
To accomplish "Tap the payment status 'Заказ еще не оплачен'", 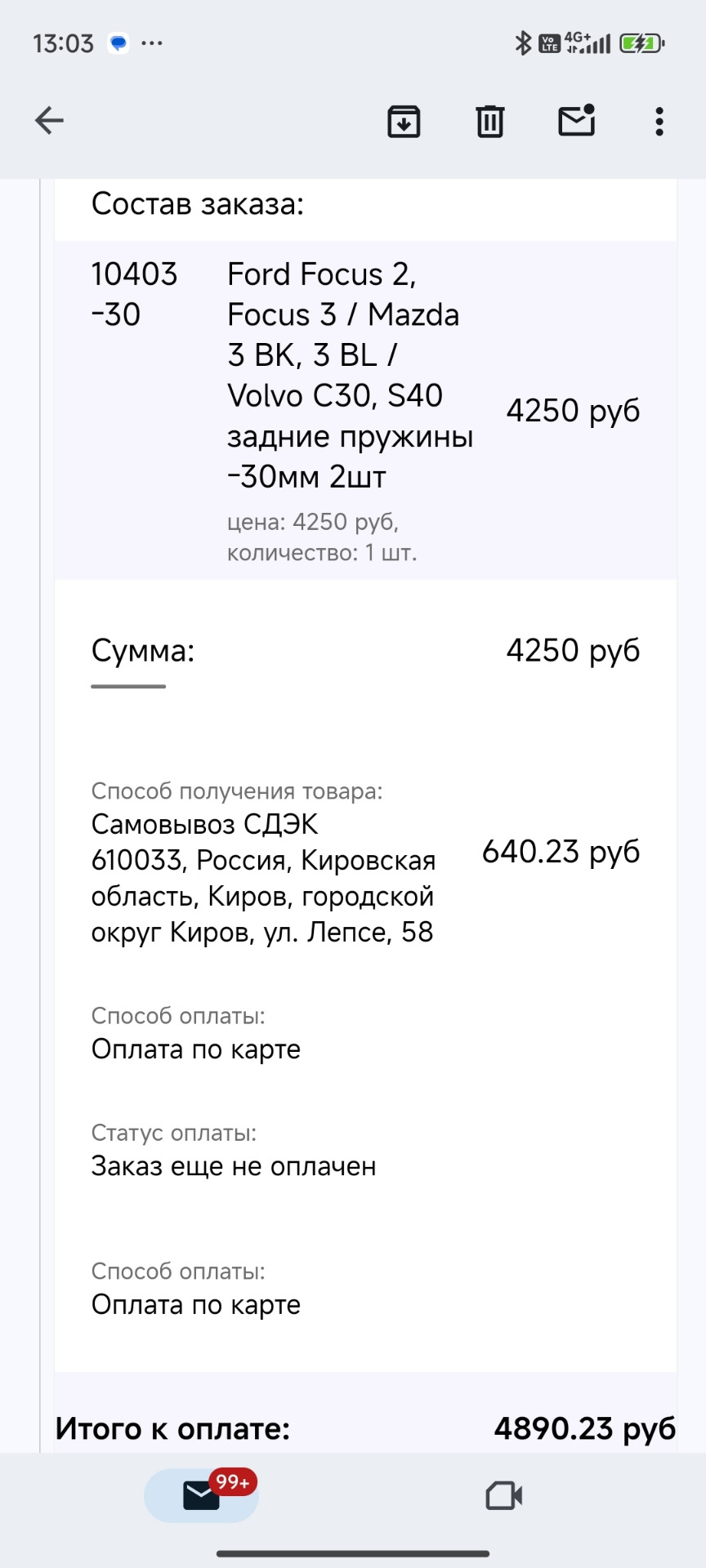I will pos(235,1165).
